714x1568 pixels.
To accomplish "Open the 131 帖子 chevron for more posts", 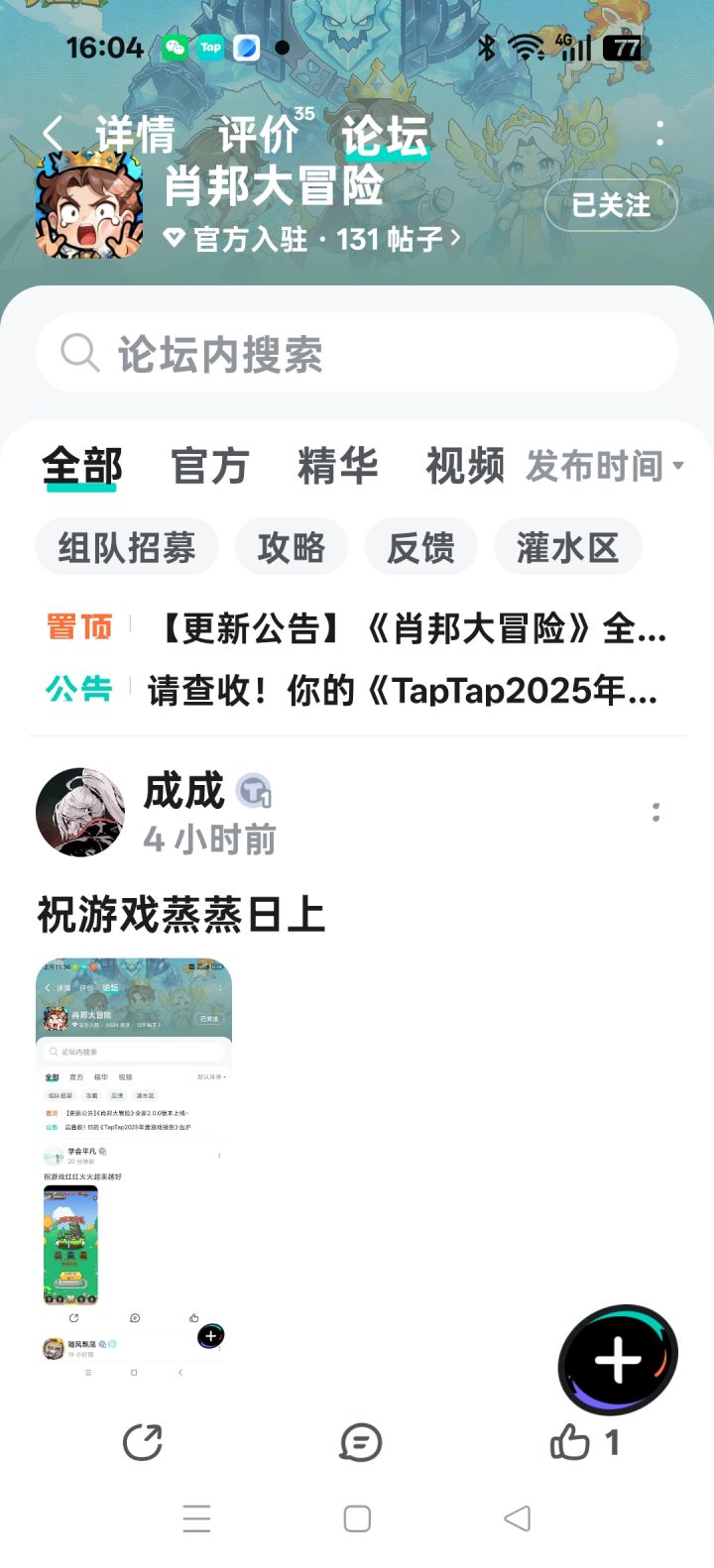I will click(x=454, y=240).
